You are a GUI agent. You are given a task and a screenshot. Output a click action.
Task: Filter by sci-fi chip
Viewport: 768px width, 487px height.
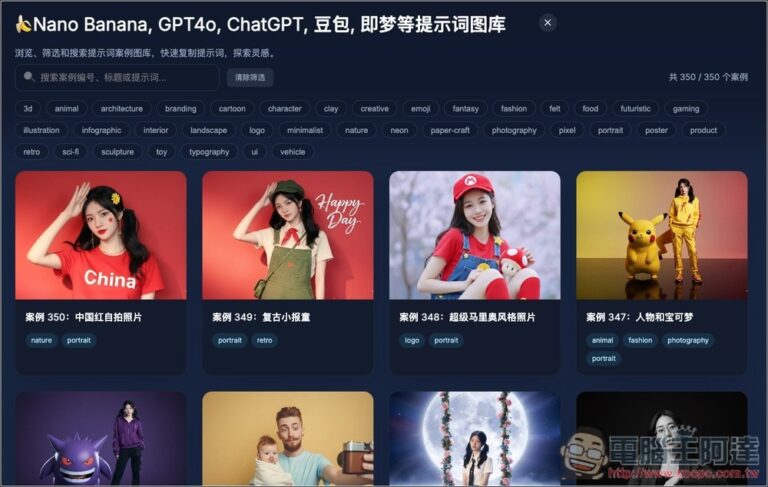point(70,152)
